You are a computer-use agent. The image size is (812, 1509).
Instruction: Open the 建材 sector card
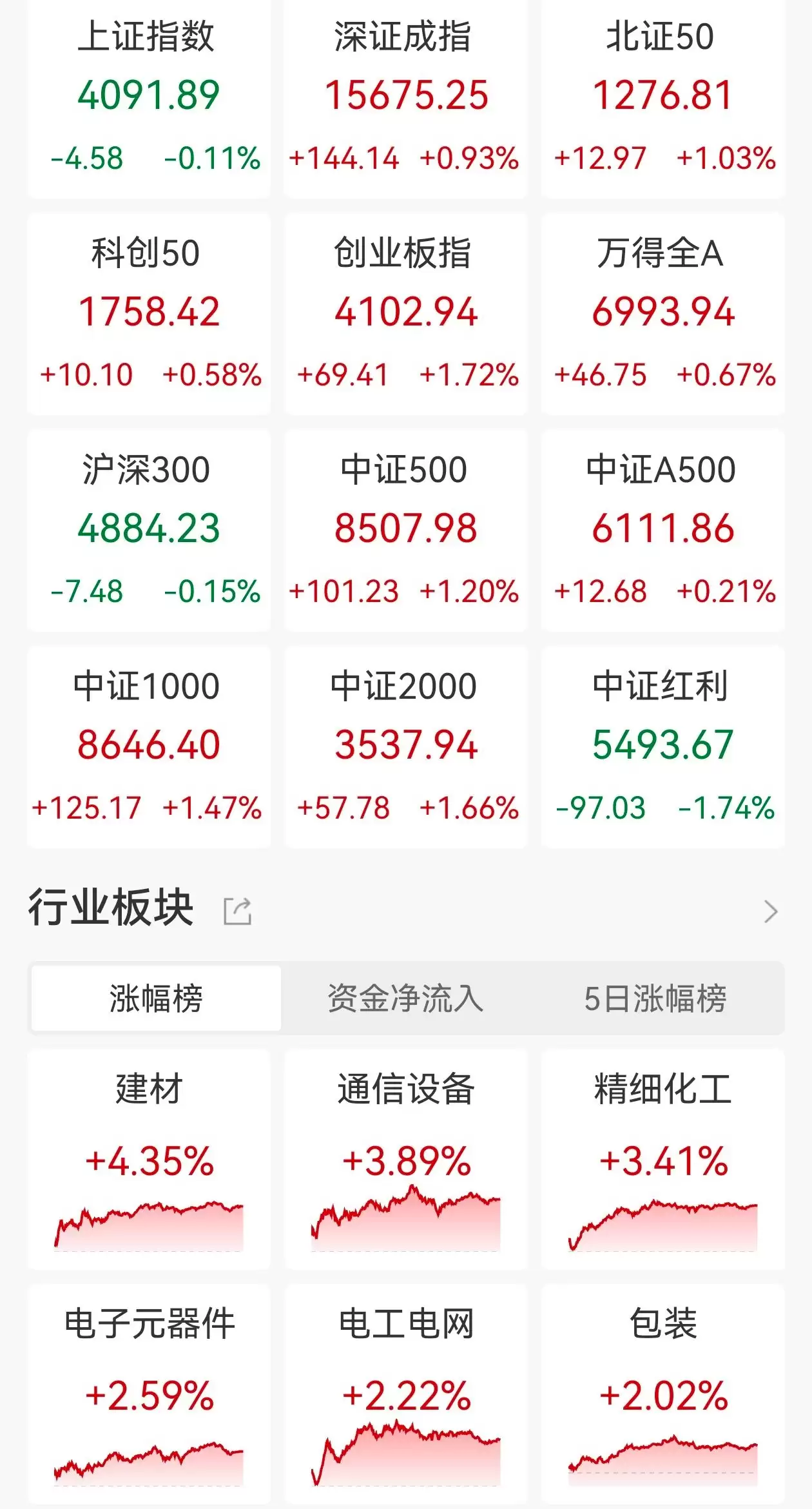click(149, 1160)
